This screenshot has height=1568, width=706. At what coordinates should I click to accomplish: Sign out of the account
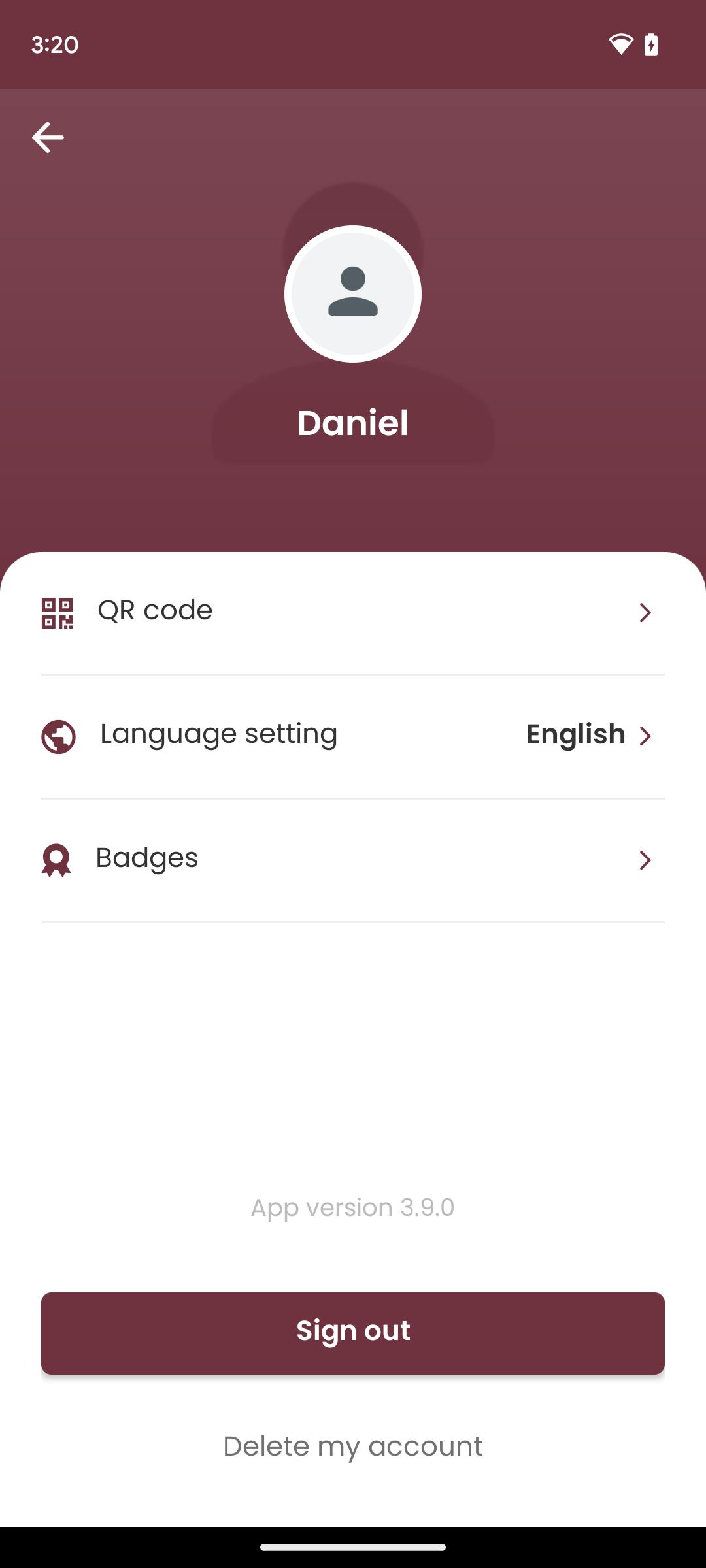(x=353, y=1333)
